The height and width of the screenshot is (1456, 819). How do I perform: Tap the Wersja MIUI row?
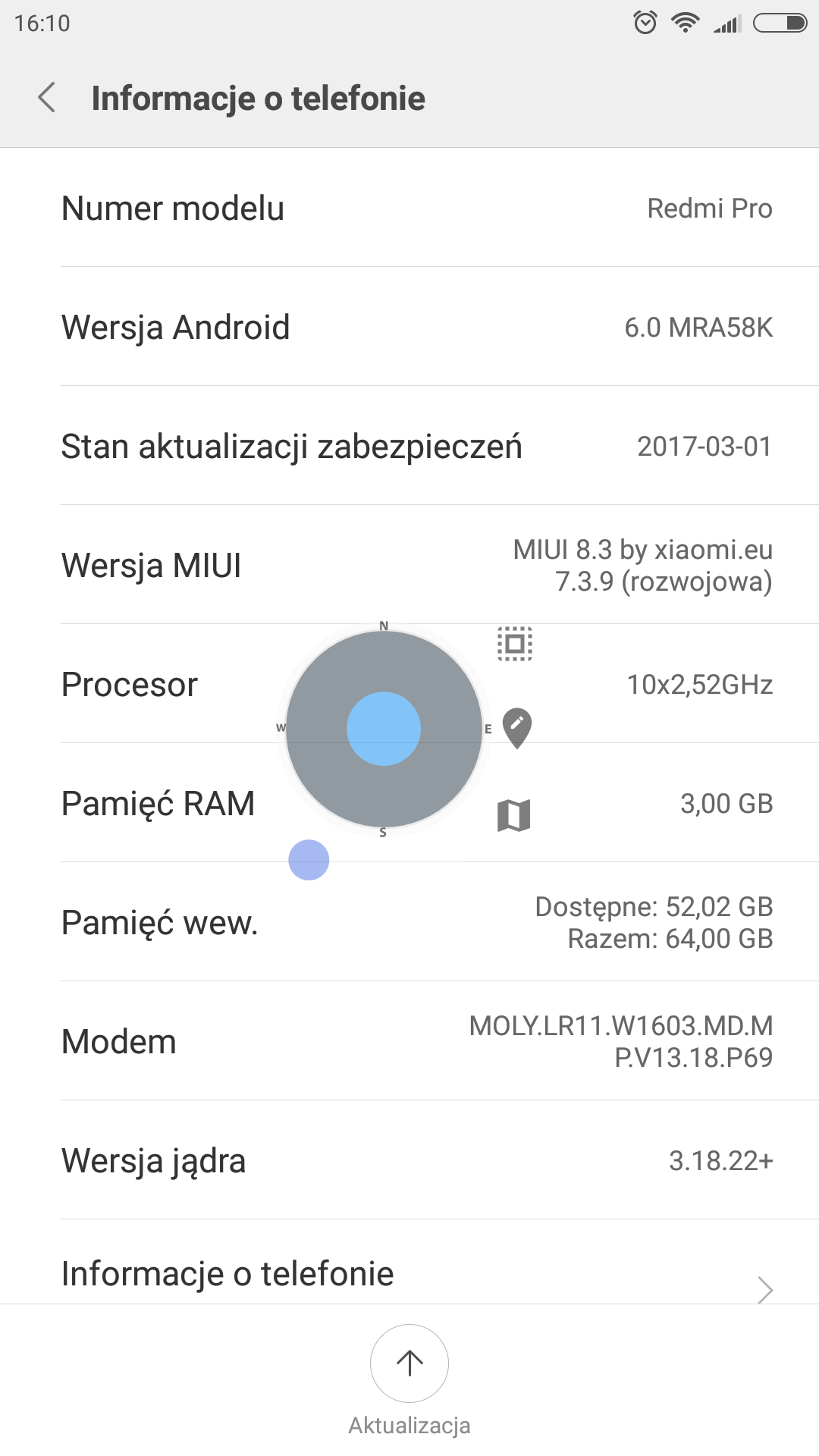coord(409,565)
